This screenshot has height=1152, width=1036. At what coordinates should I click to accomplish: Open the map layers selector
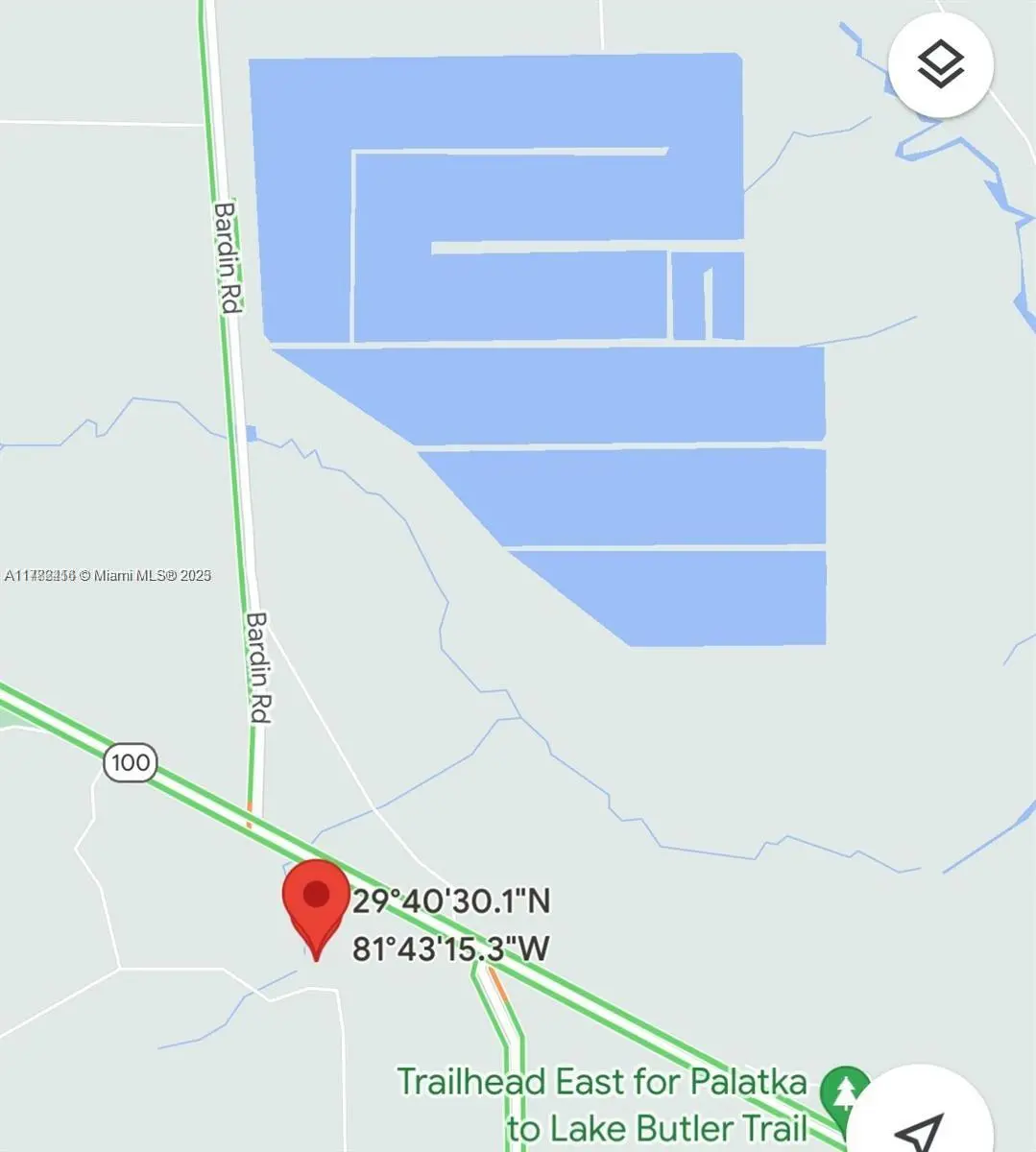click(940, 65)
